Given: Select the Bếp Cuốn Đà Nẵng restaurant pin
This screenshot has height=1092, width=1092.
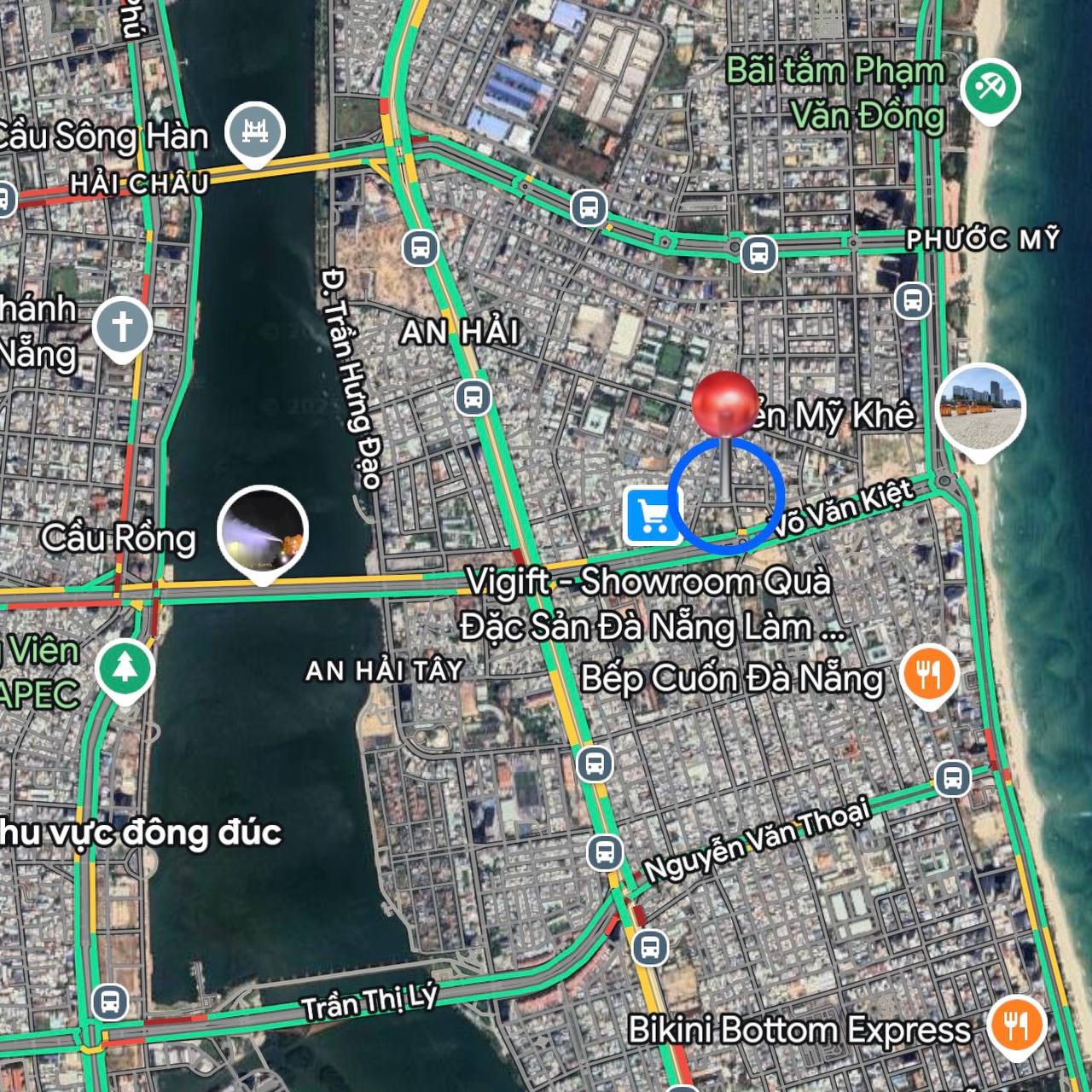Looking at the screenshot, I should tap(929, 674).
